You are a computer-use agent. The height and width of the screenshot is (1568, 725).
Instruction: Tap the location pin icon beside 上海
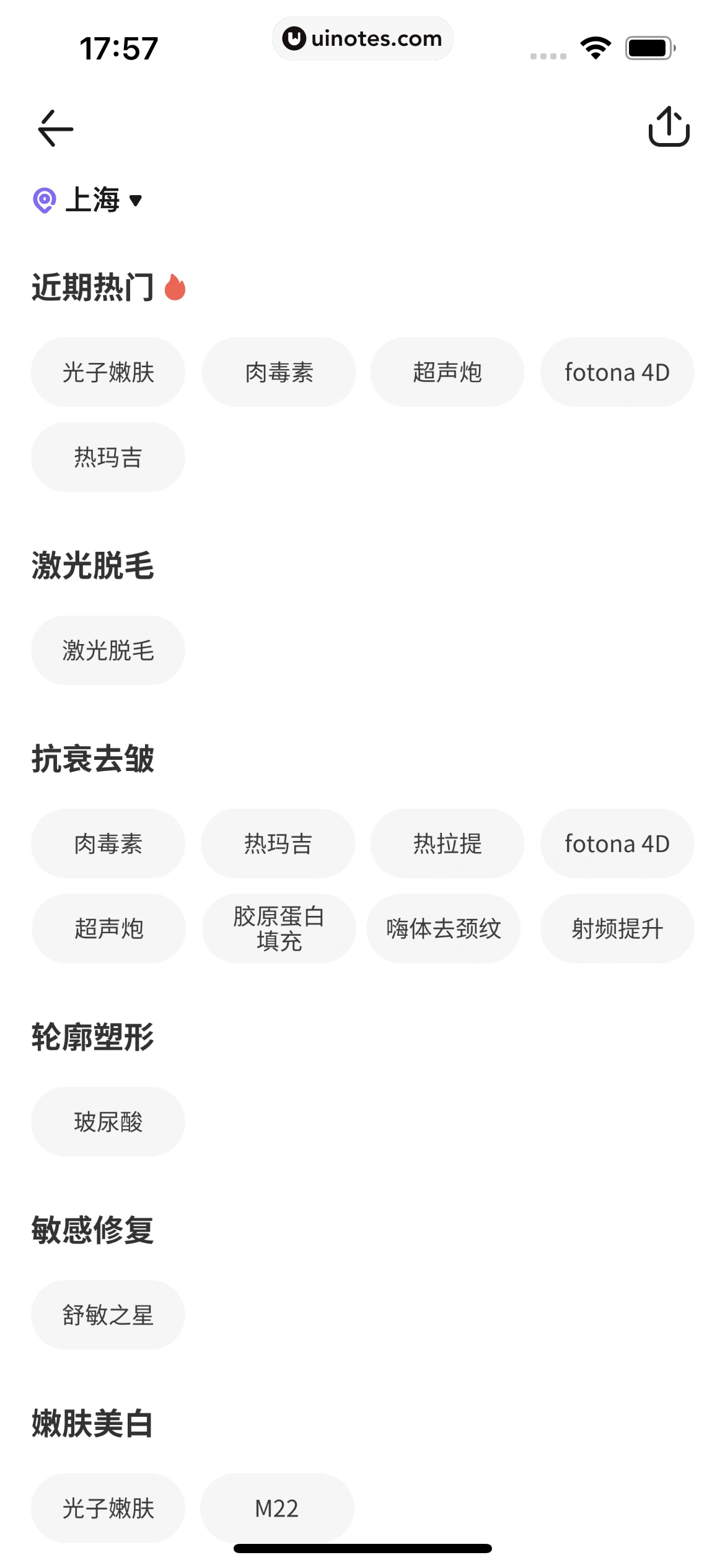click(x=43, y=200)
